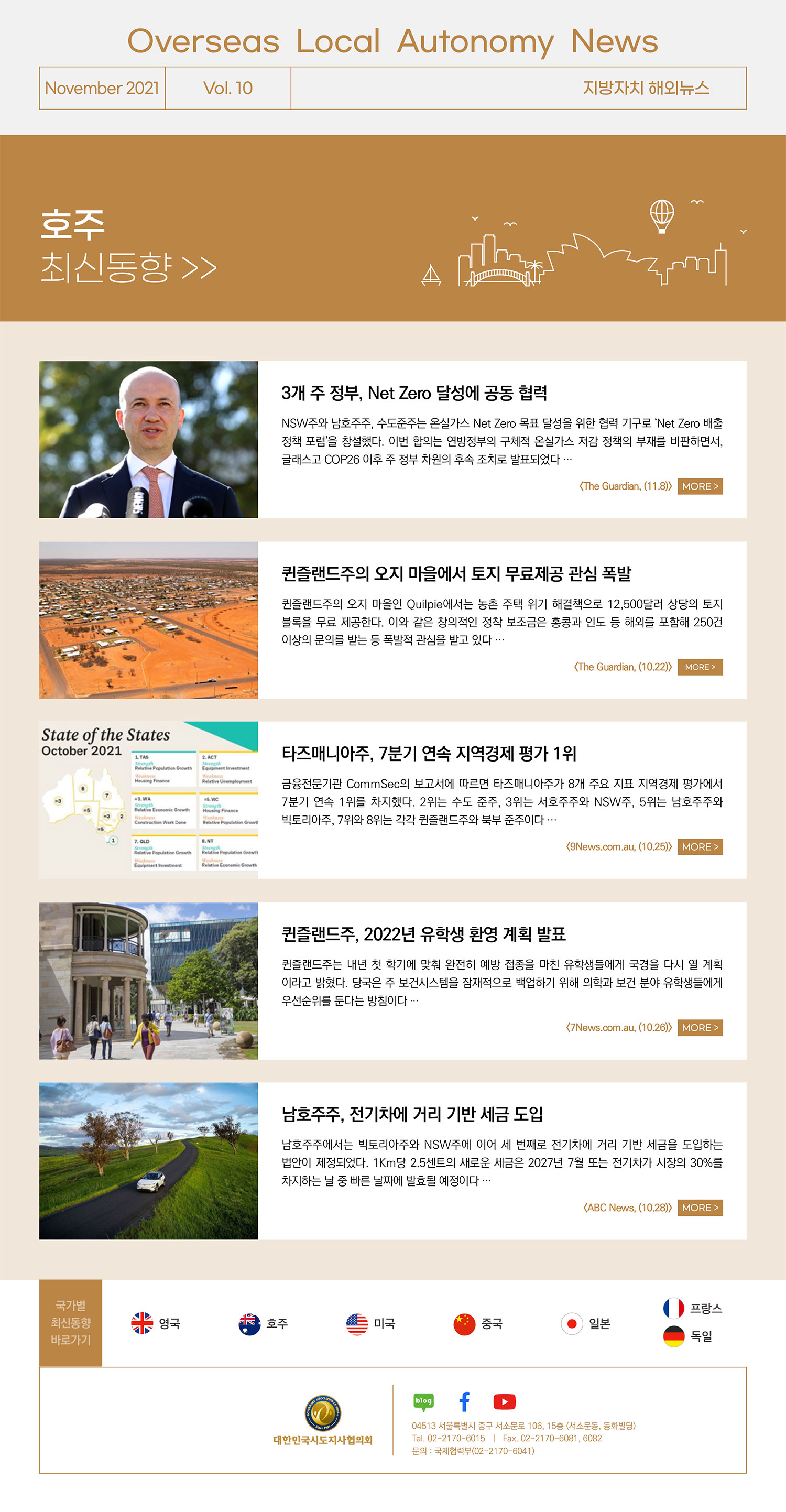Go to 프랑스 country trends
786x1512 pixels.
(x=693, y=1308)
